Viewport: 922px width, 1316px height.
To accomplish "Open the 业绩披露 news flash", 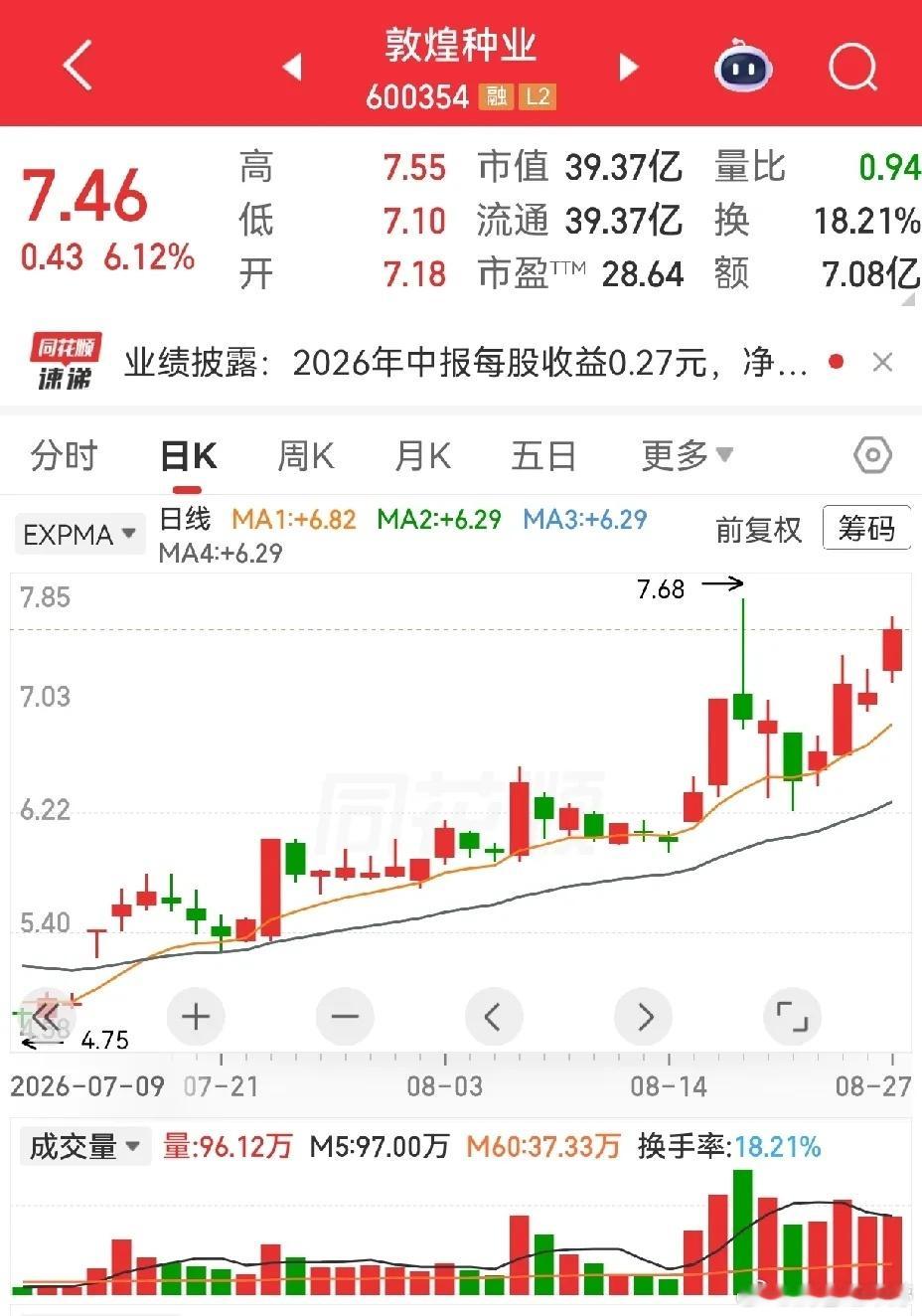I will [x=465, y=364].
